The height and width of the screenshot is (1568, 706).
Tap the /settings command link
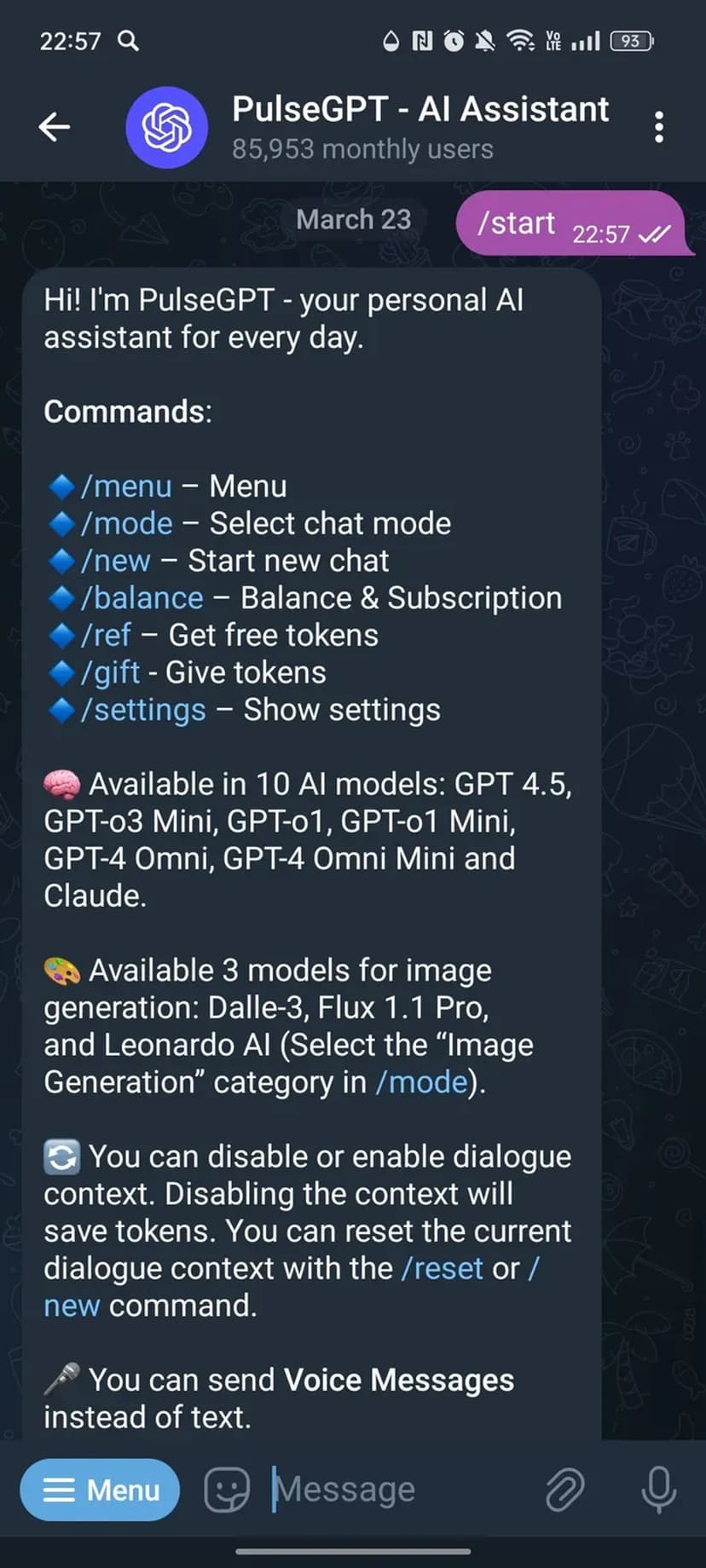coord(143,710)
